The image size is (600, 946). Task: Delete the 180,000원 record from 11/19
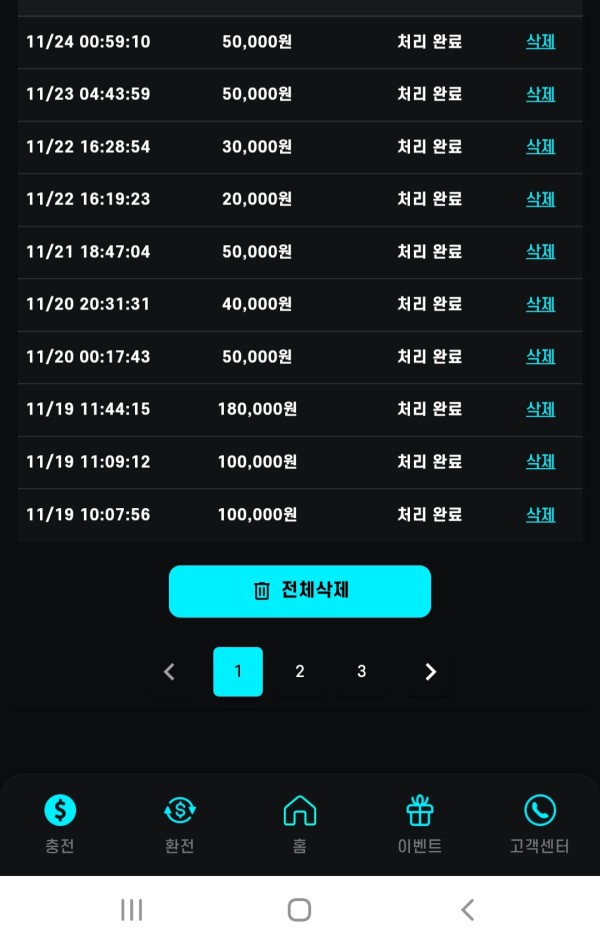[540, 409]
